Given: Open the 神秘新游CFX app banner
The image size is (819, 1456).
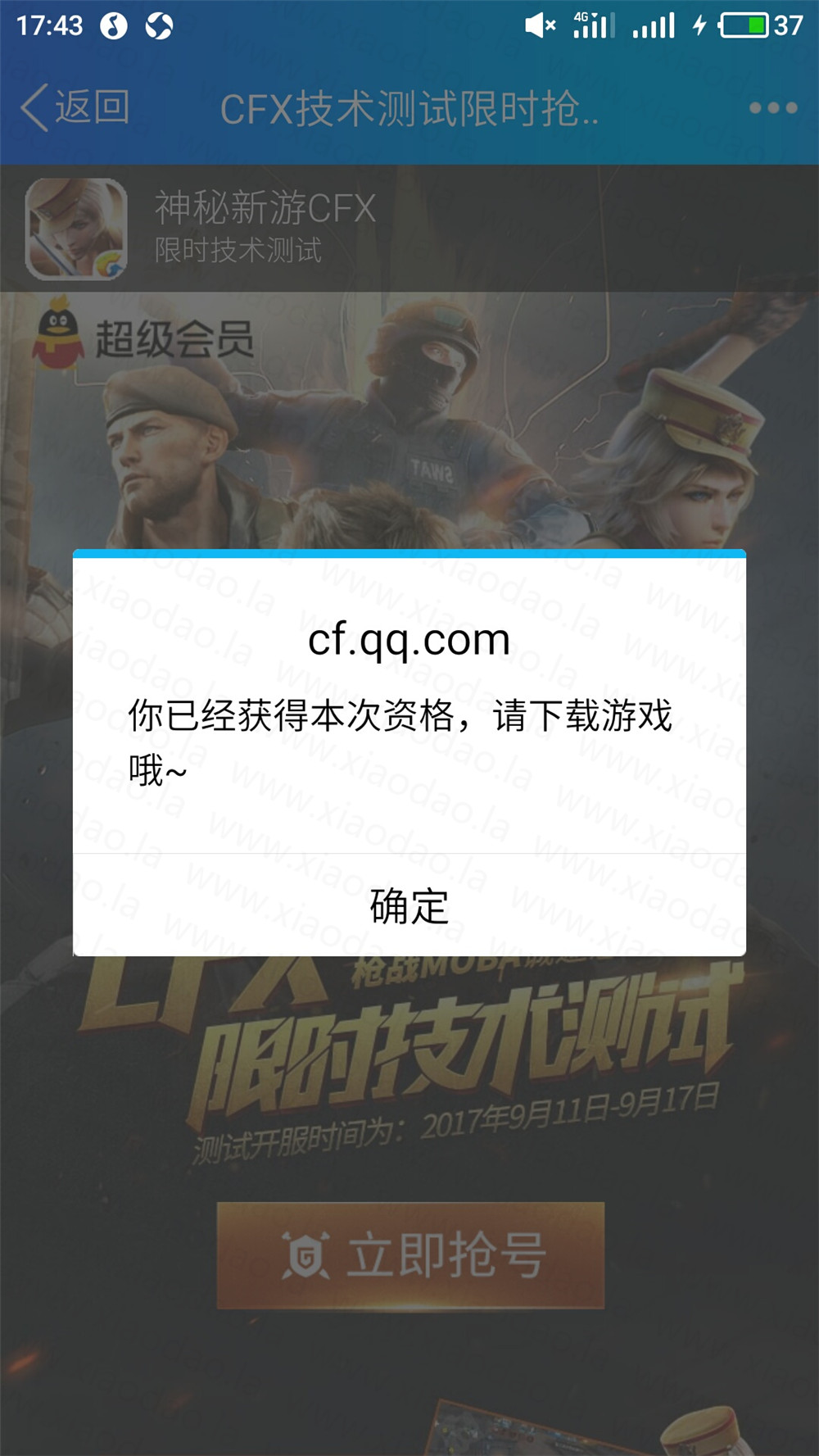Looking at the screenshot, I should tap(409, 229).
